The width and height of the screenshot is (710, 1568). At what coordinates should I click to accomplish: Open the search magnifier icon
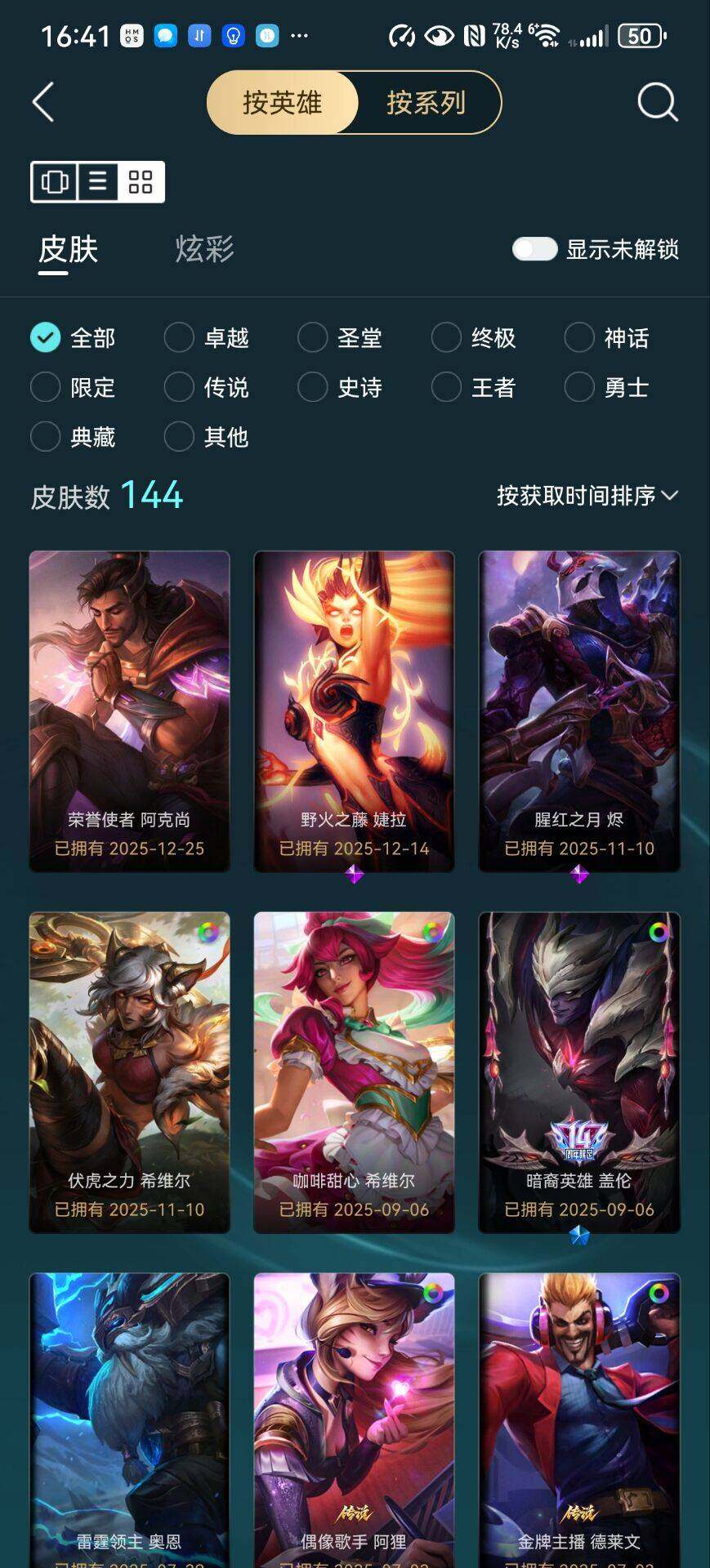pos(657,102)
